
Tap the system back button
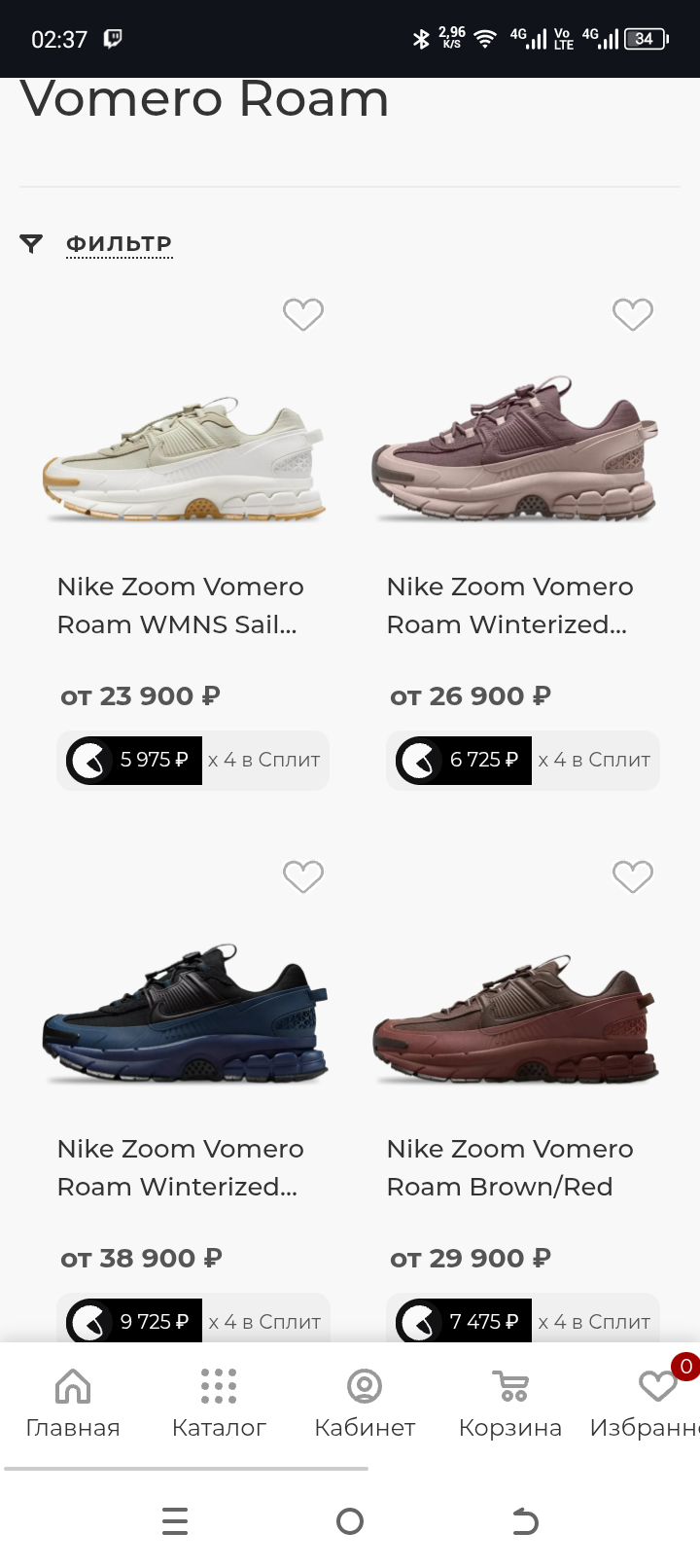click(x=525, y=1521)
